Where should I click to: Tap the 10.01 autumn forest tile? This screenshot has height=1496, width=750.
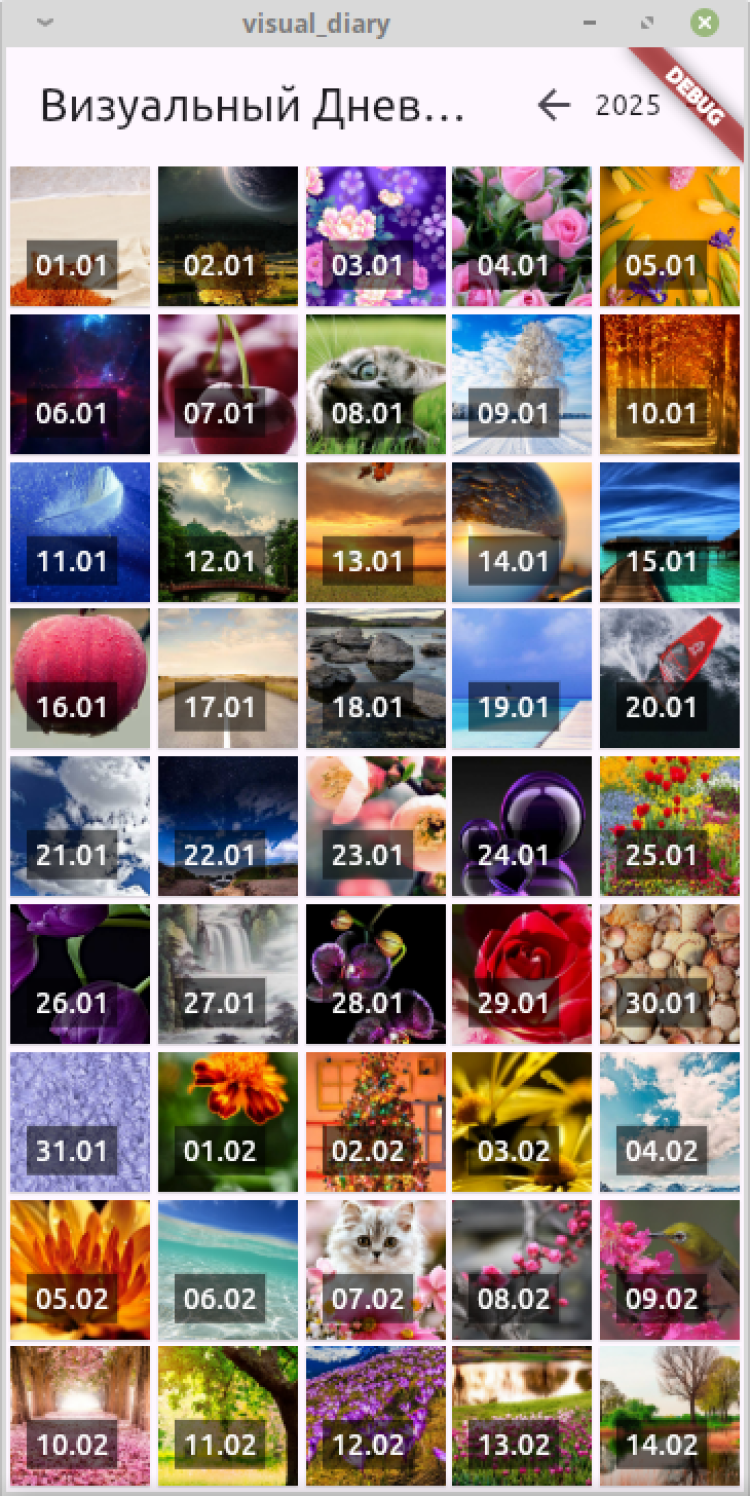tap(670, 384)
